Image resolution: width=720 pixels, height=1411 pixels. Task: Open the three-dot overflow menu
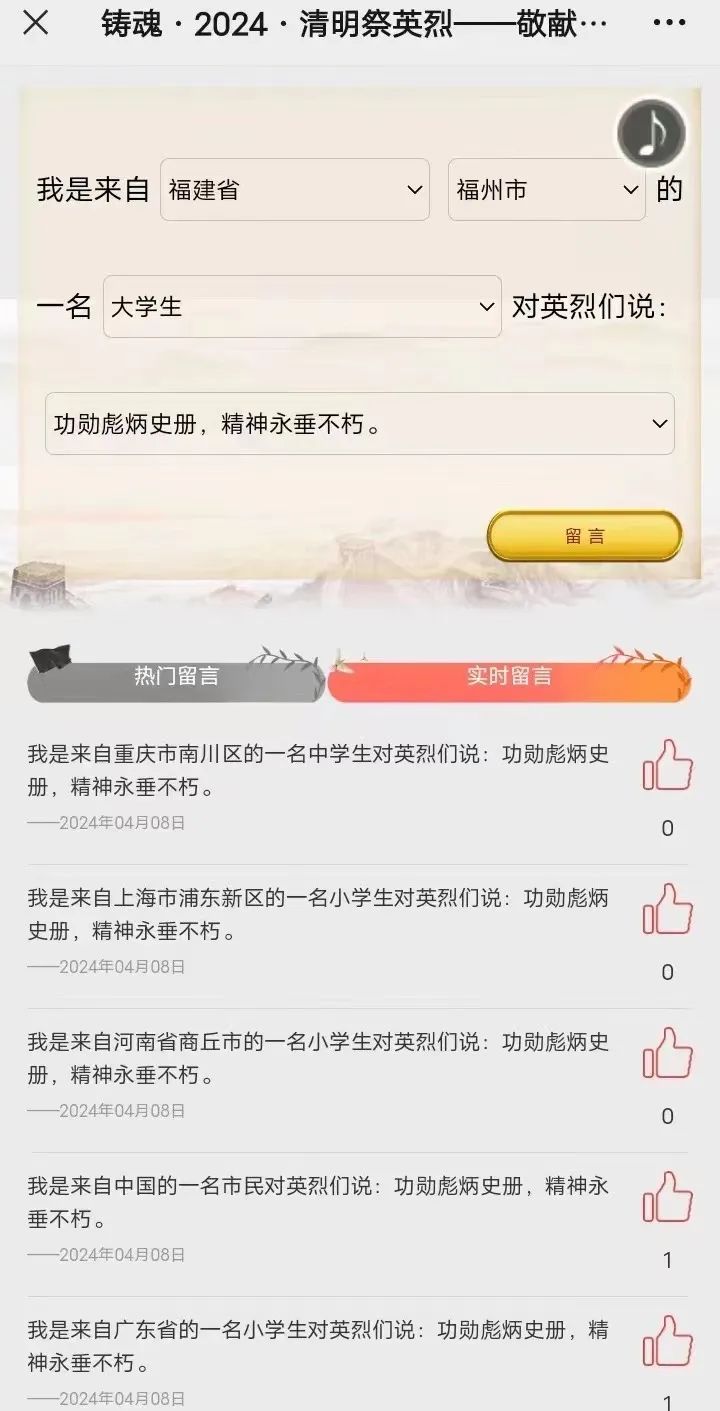point(669,24)
